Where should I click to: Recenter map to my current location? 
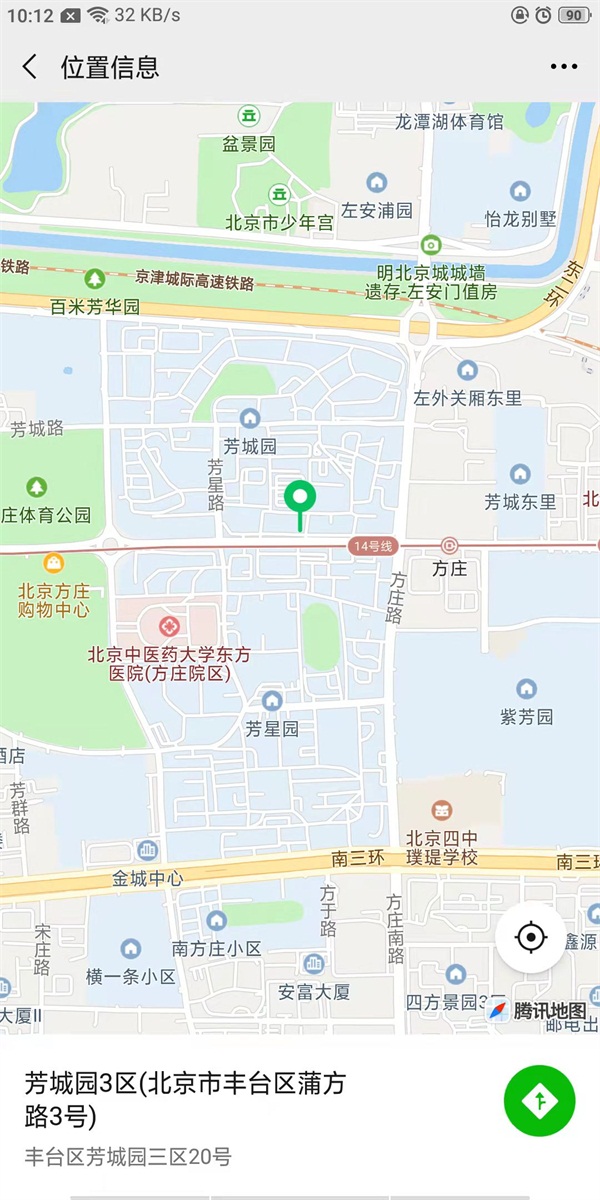pyautogui.click(x=531, y=937)
